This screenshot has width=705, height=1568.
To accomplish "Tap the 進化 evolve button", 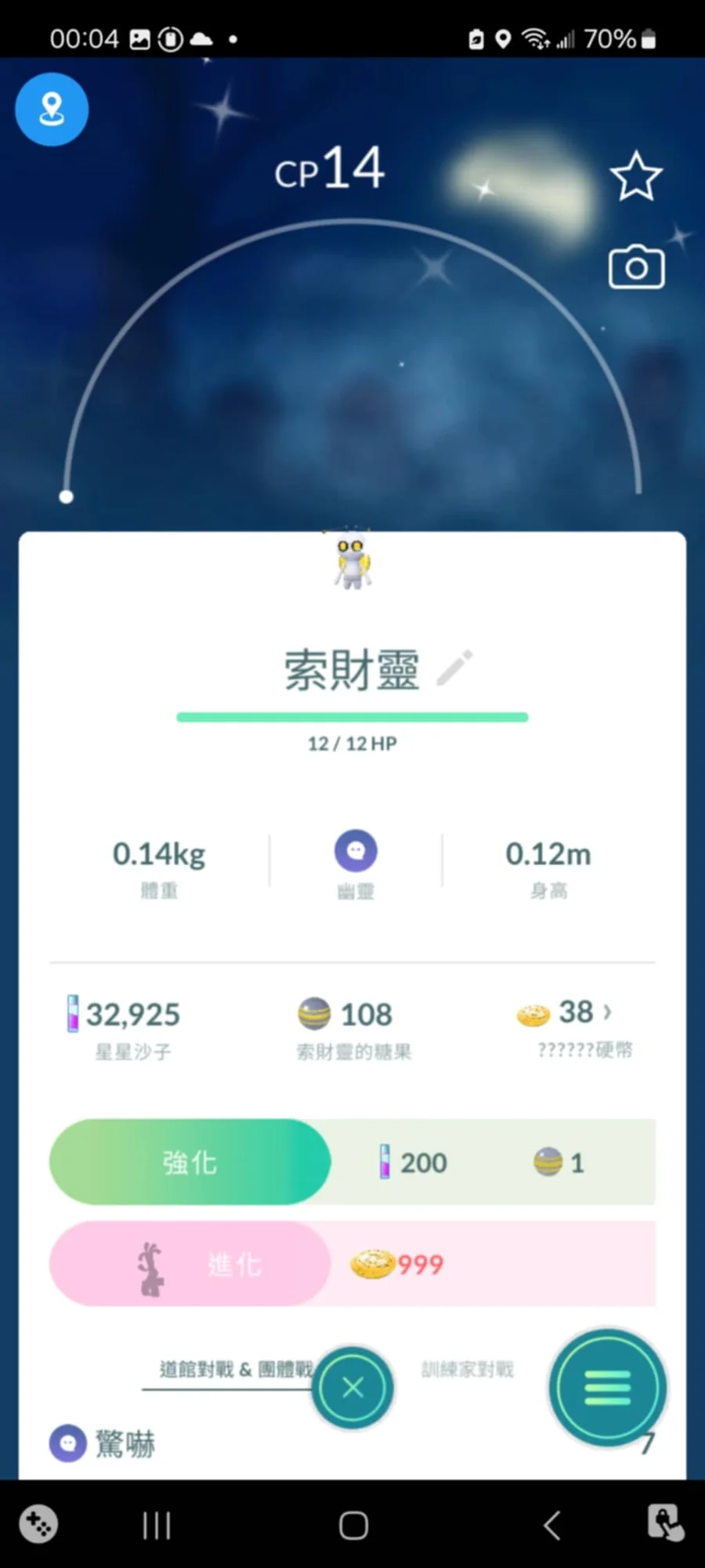I will point(190,1263).
